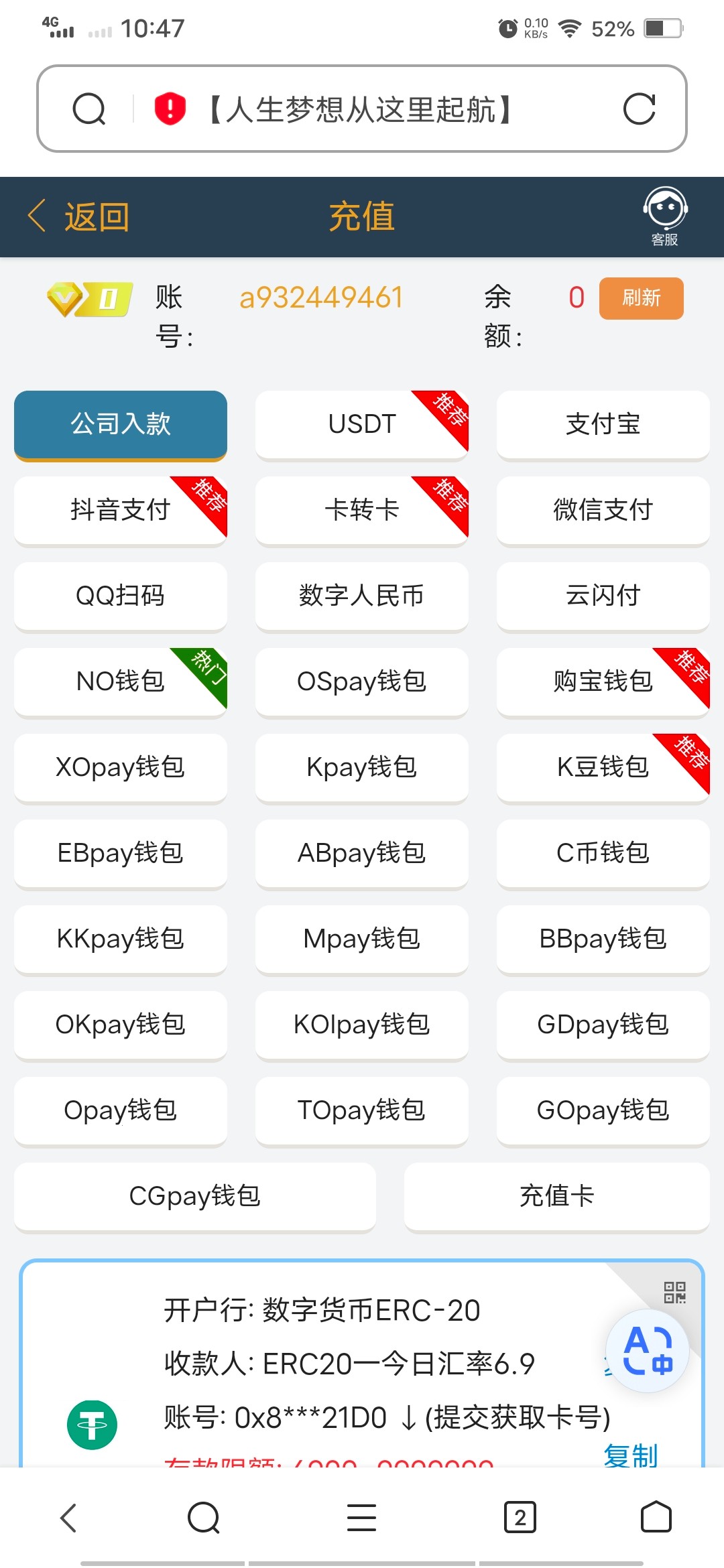This screenshot has width=724, height=1568.
Task: Tap 刷新 to refresh the balance
Action: [640, 297]
